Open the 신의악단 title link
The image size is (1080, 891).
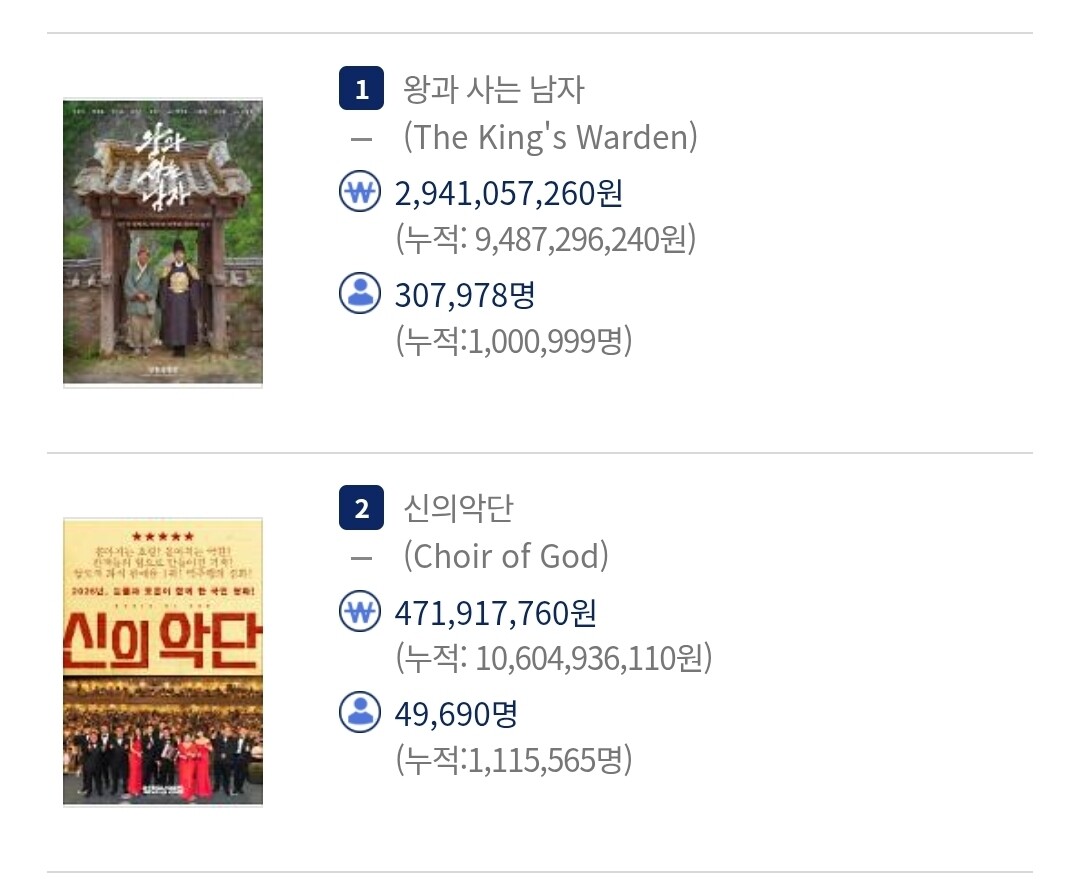(458, 508)
